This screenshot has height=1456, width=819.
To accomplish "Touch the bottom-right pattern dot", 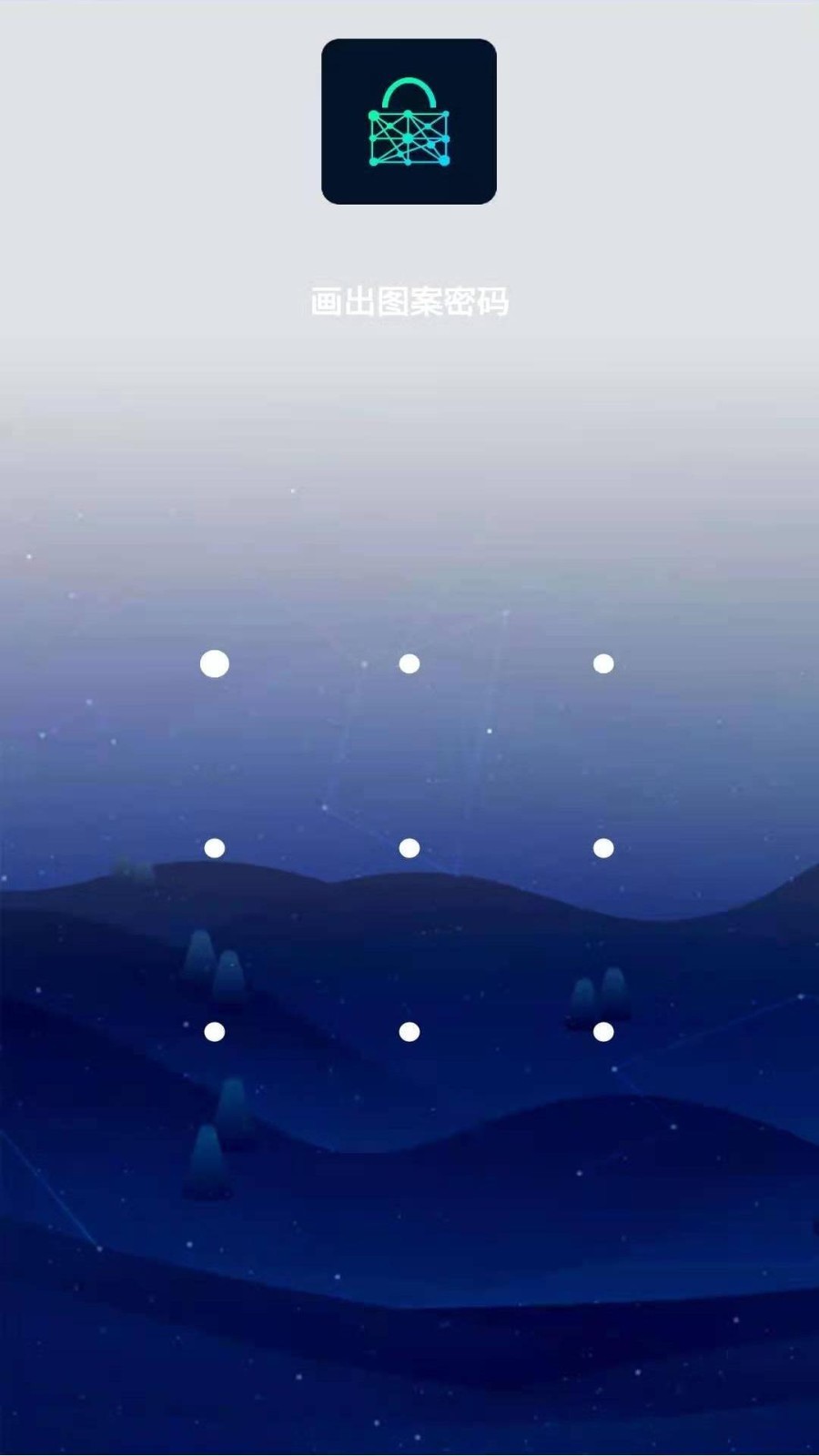I will (x=603, y=1032).
